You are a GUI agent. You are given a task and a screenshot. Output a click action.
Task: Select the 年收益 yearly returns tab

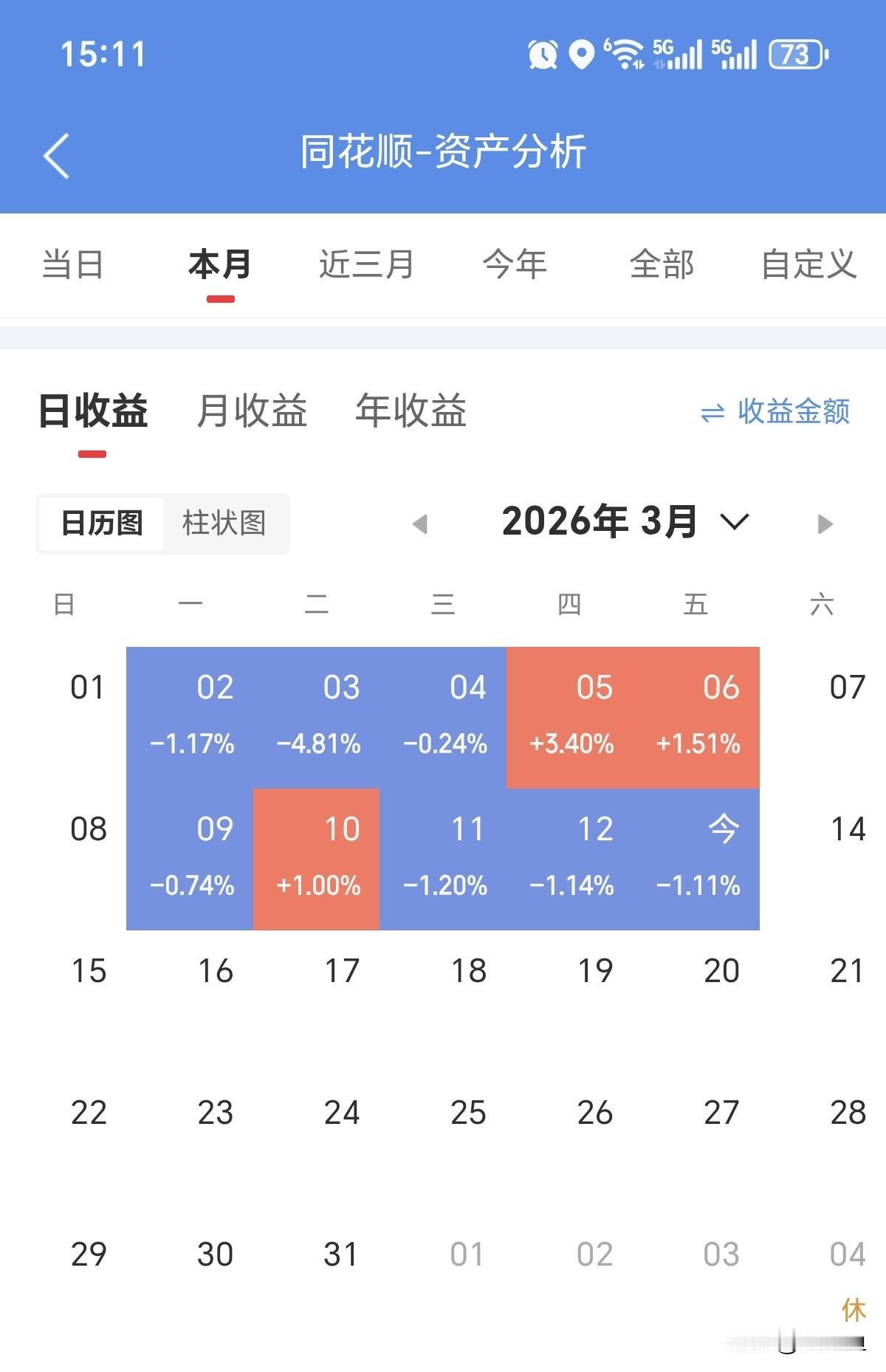click(x=411, y=412)
